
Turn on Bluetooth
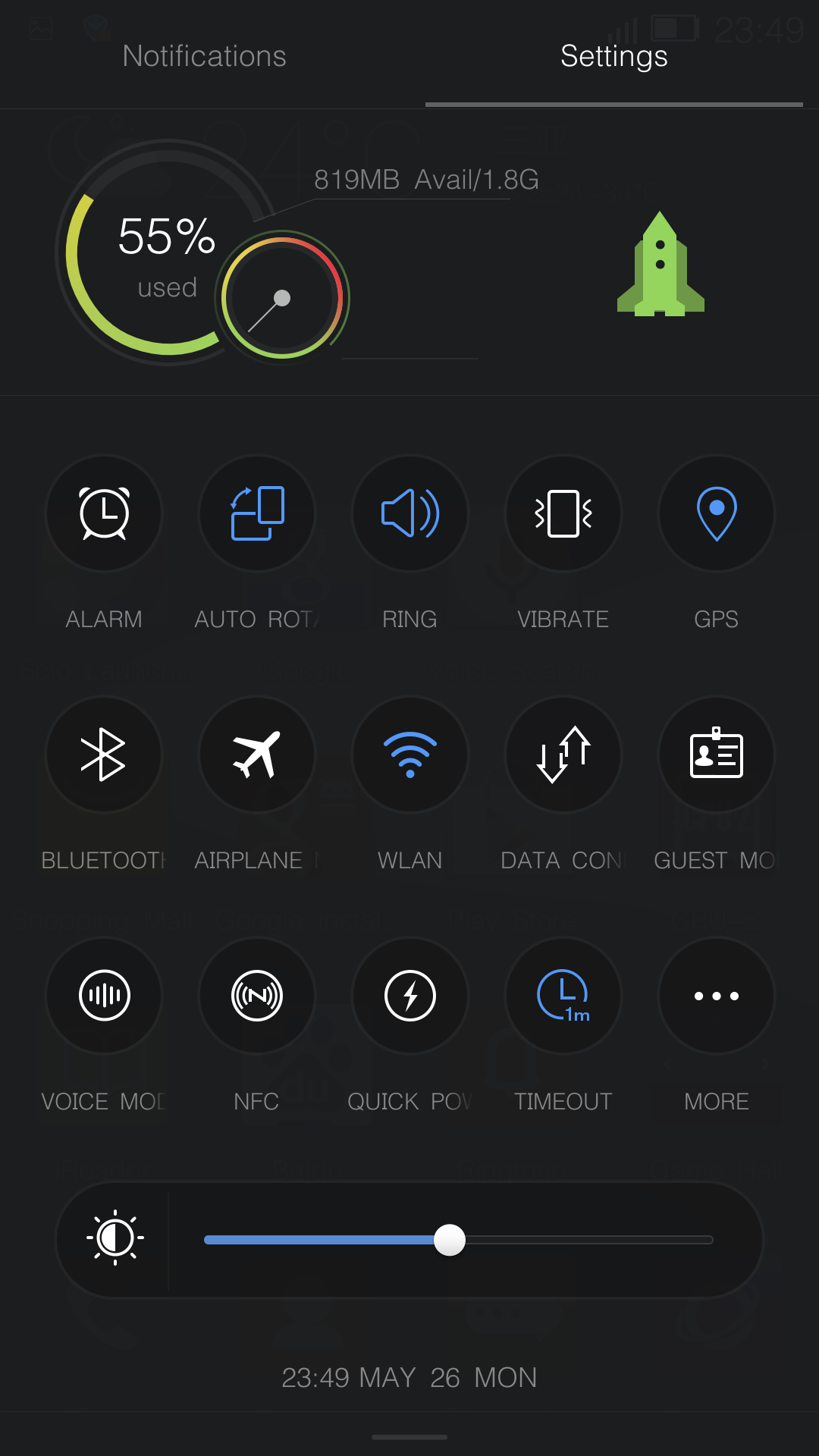pos(105,755)
